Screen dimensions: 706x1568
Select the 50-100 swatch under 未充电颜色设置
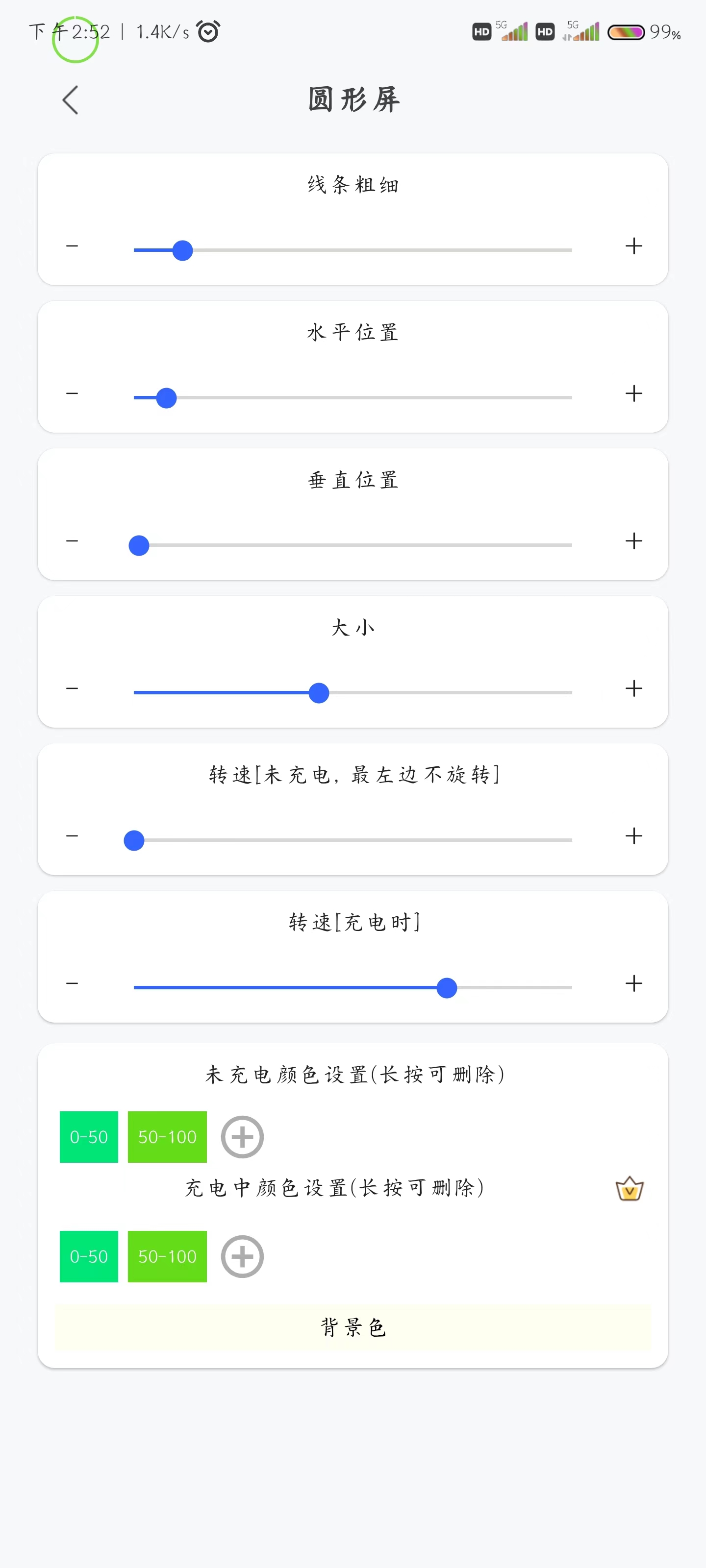(167, 1136)
